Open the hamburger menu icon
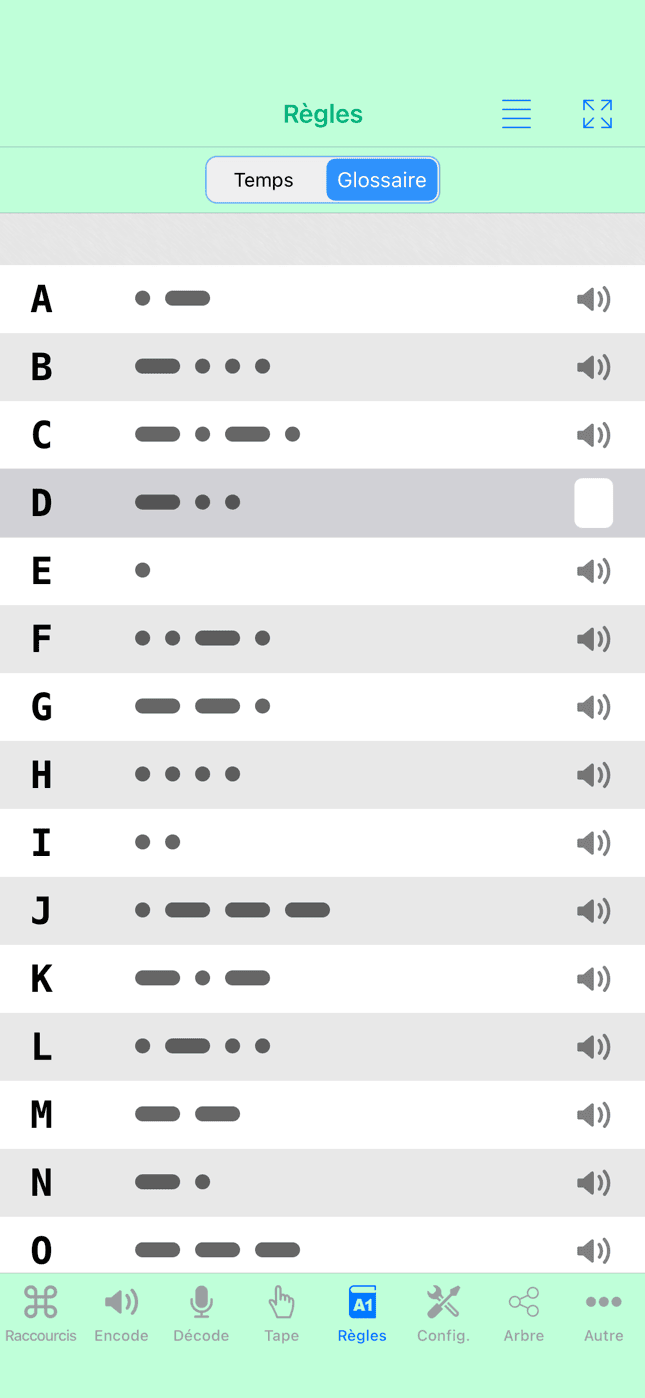Image resolution: width=645 pixels, height=1398 pixels. click(x=516, y=114)
